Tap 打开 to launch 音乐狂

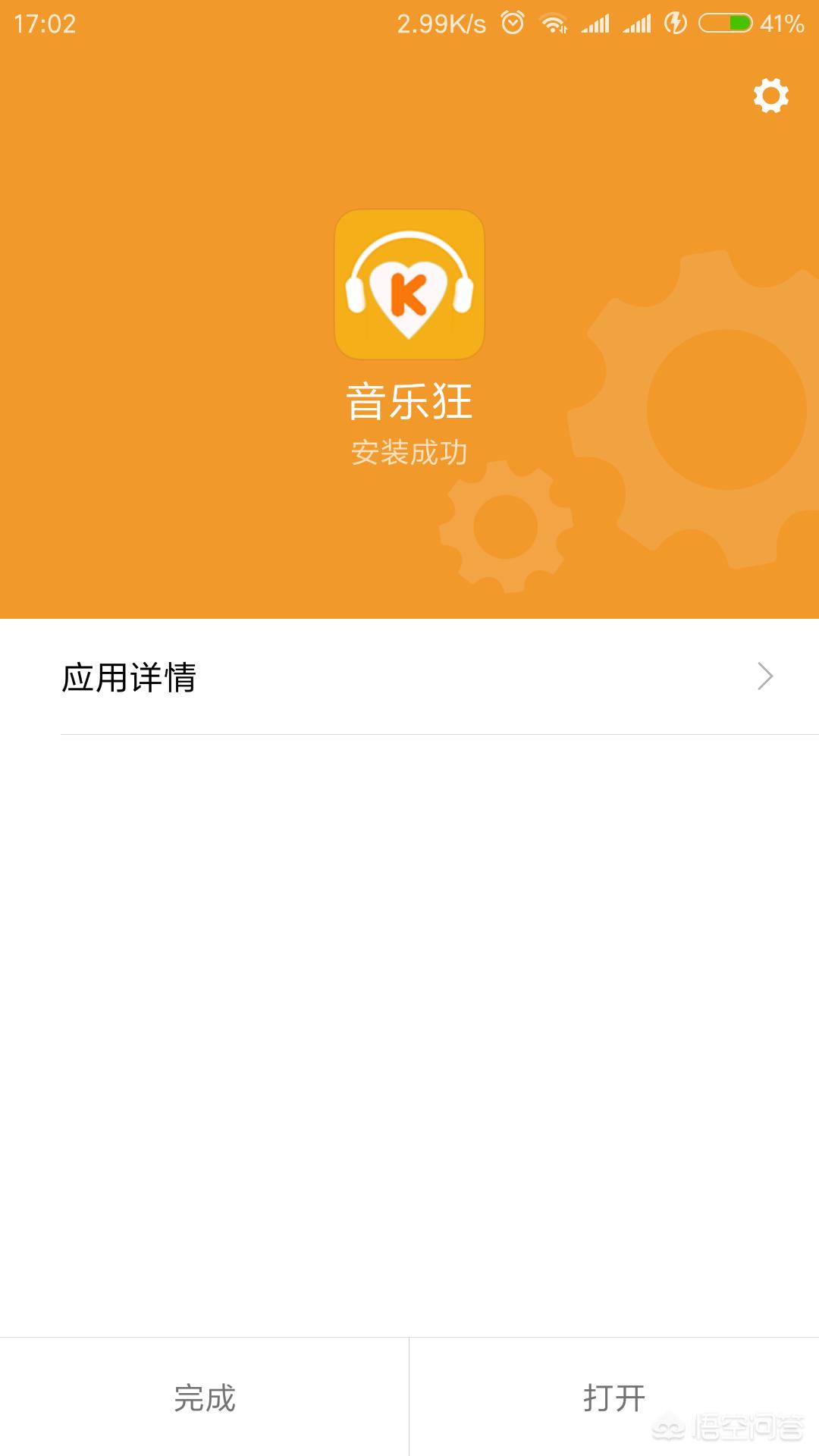(613, 1397)
